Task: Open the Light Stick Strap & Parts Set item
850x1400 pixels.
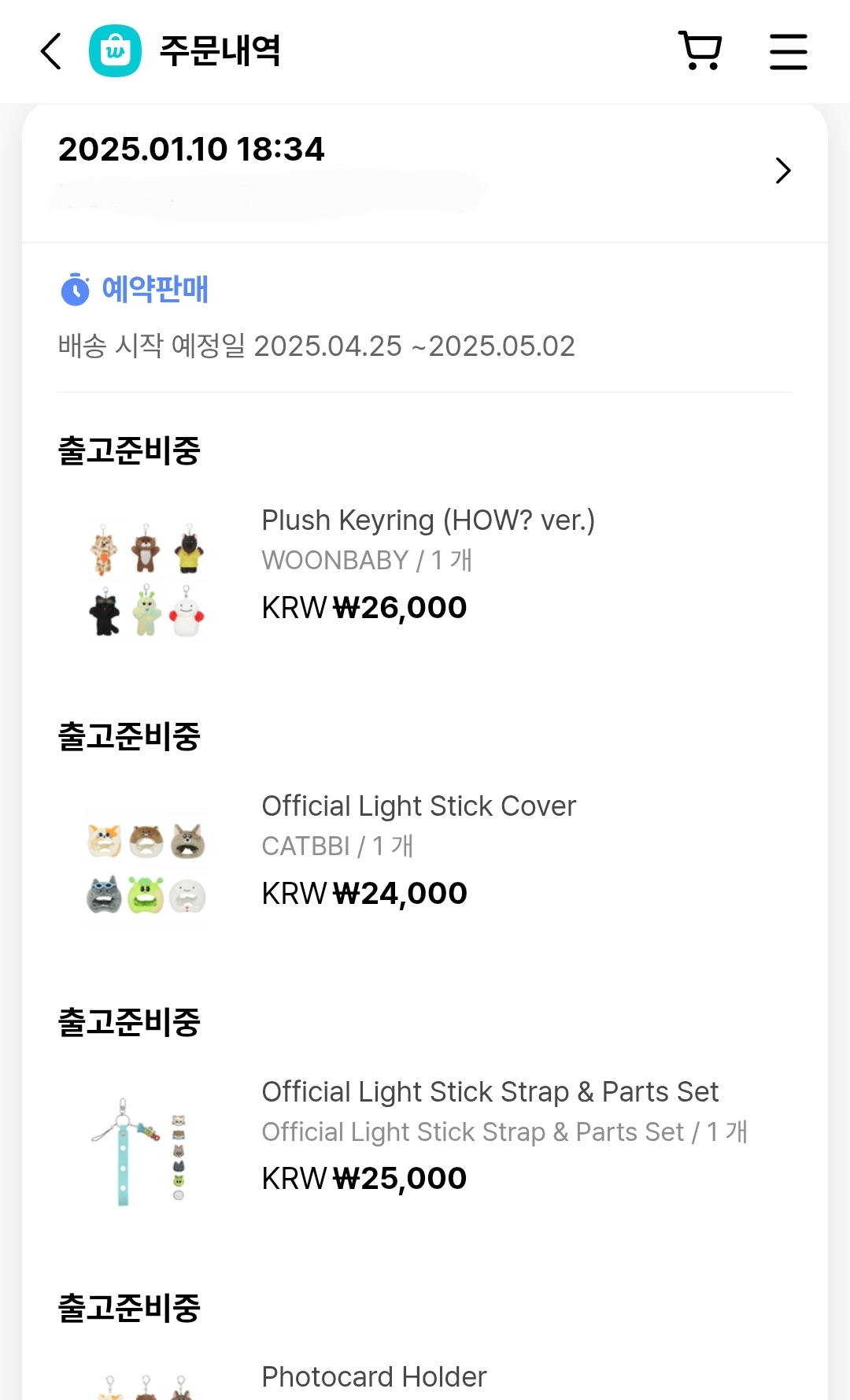Action: (425, 1150)
